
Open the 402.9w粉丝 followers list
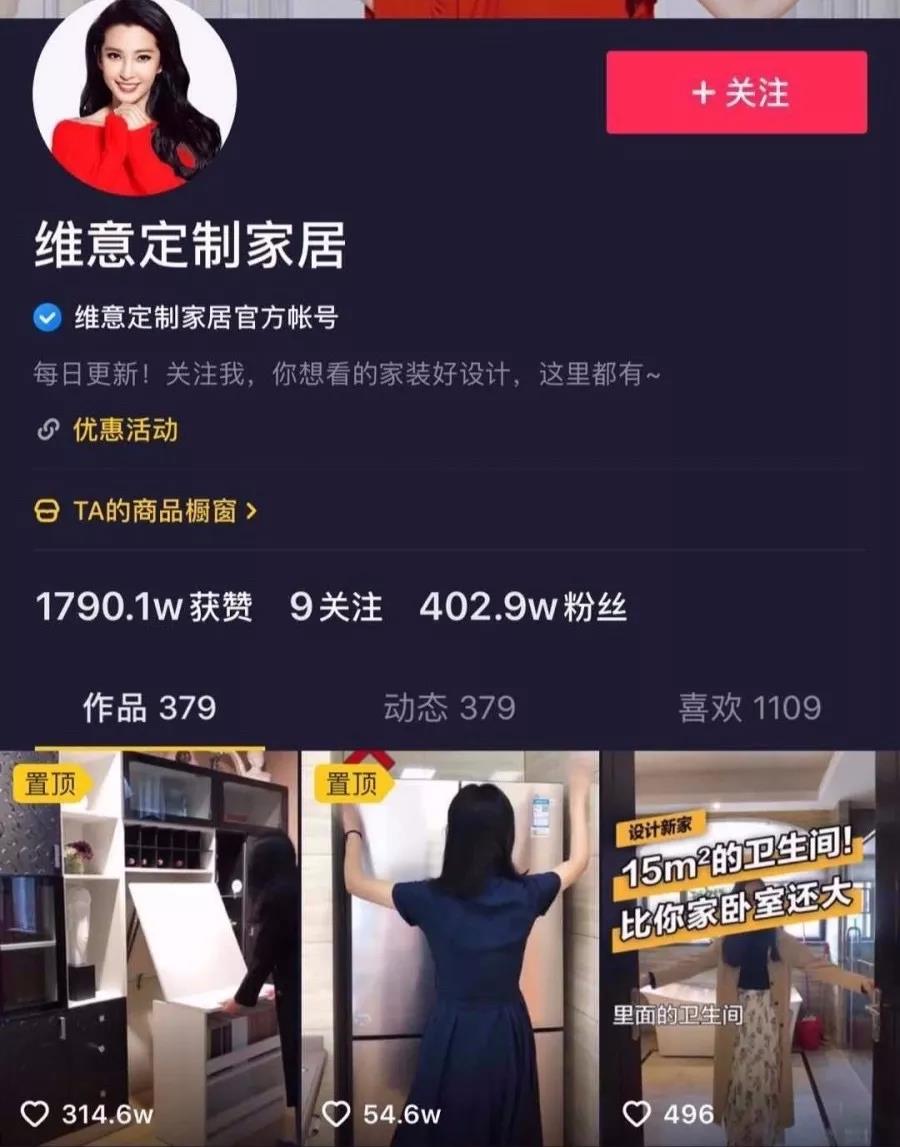(x=523, y=606)
